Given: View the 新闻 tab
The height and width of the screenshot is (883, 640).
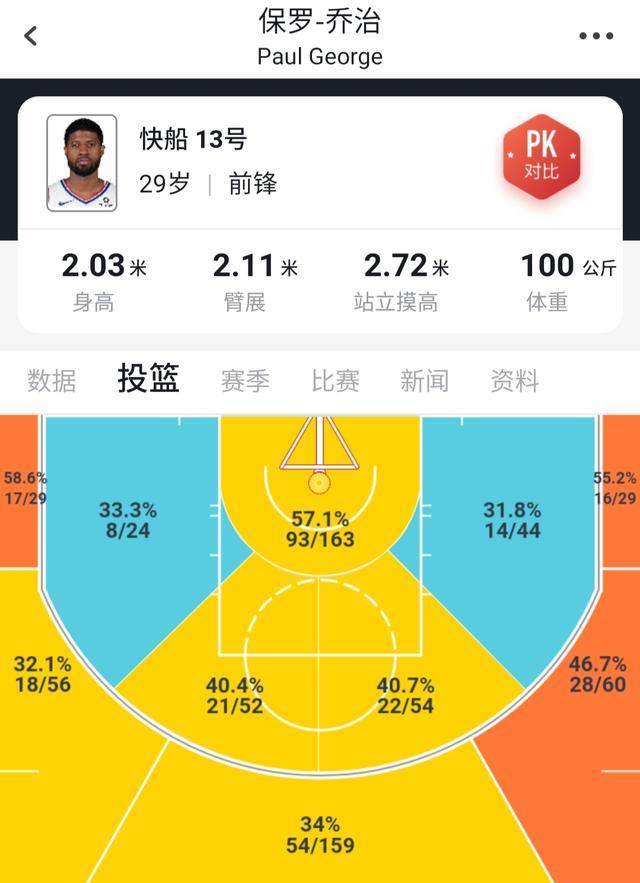Looking at the screenshot, I should pyautogui.click(x=425, y=381).
